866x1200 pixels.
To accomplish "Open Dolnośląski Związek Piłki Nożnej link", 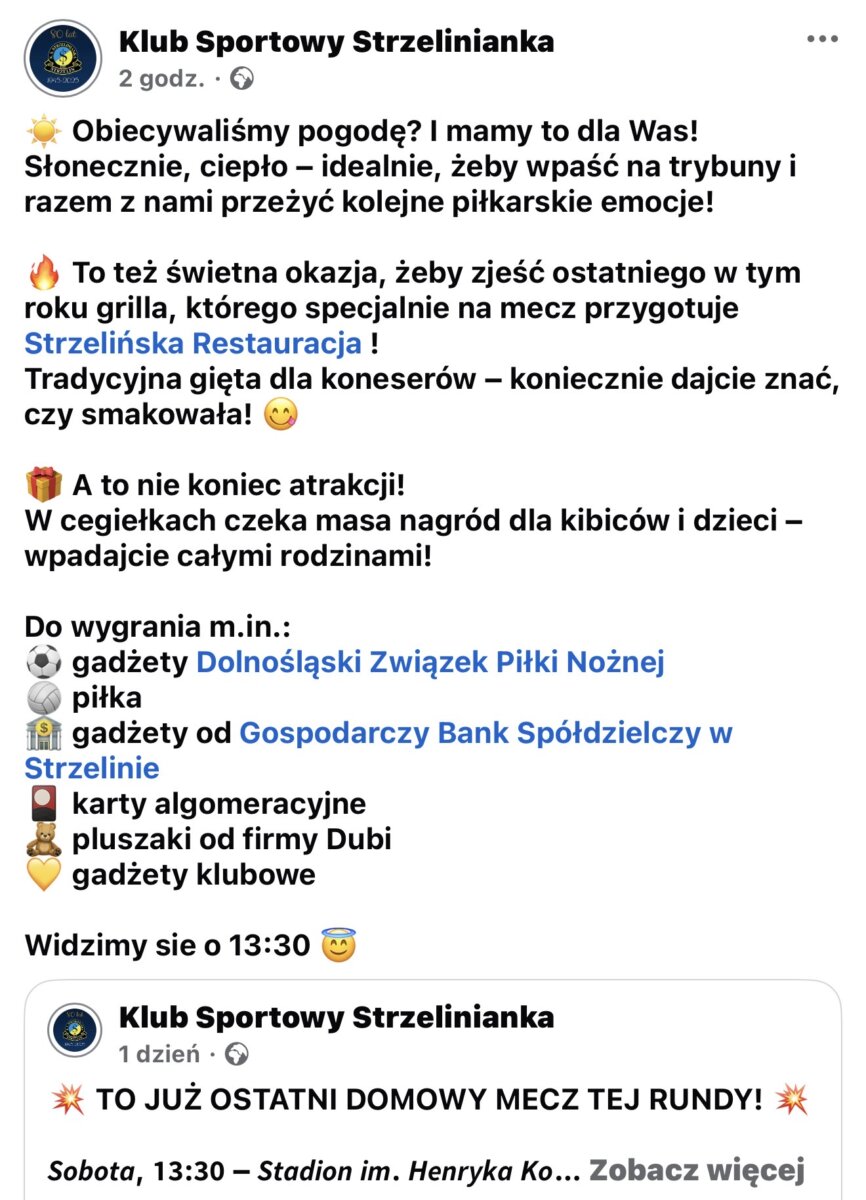I will pyautogui.click(x=430, y=661).
